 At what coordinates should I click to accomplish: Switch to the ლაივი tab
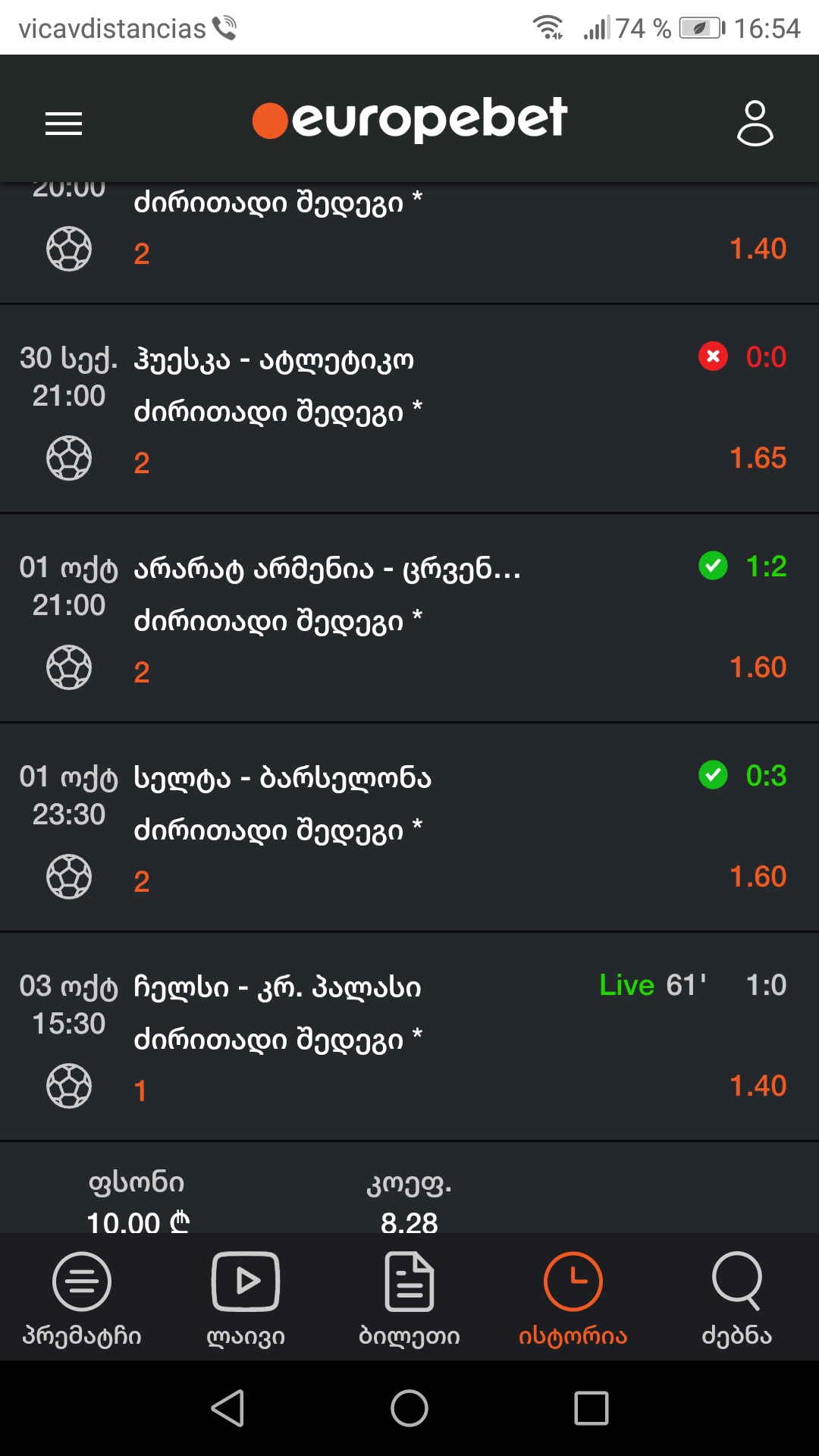246,1298
